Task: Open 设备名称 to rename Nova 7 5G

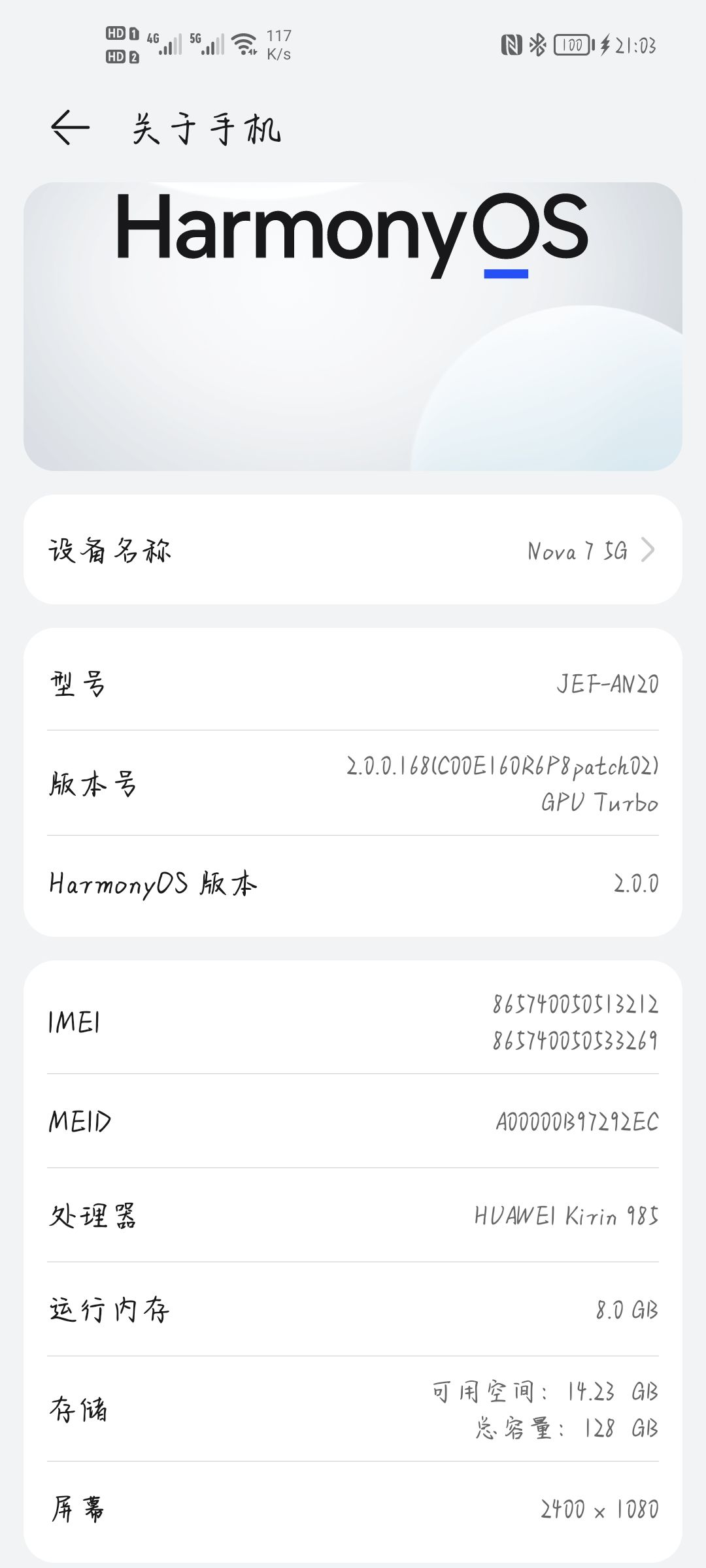Action: click(353, 550)
